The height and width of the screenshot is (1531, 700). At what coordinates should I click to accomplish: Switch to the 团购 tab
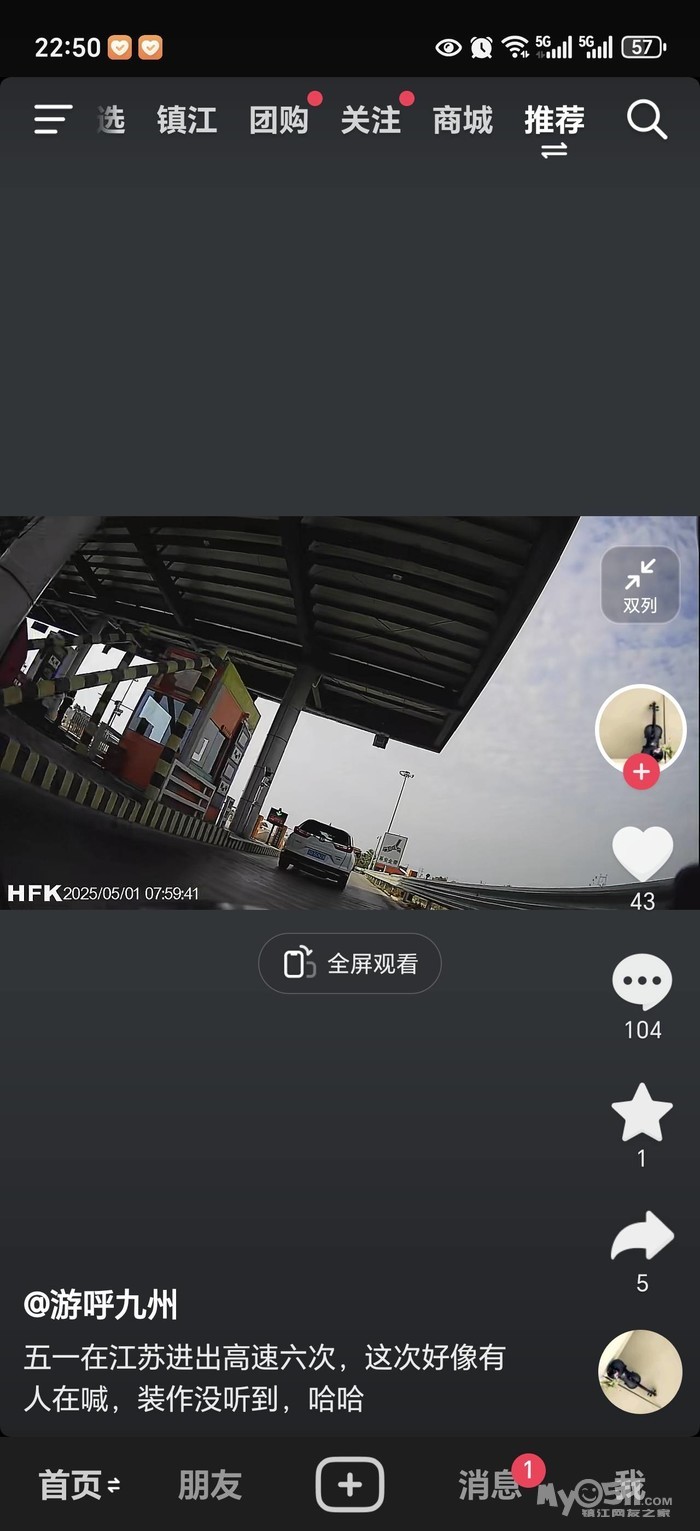pyautogui.click(x=278, y=120)
